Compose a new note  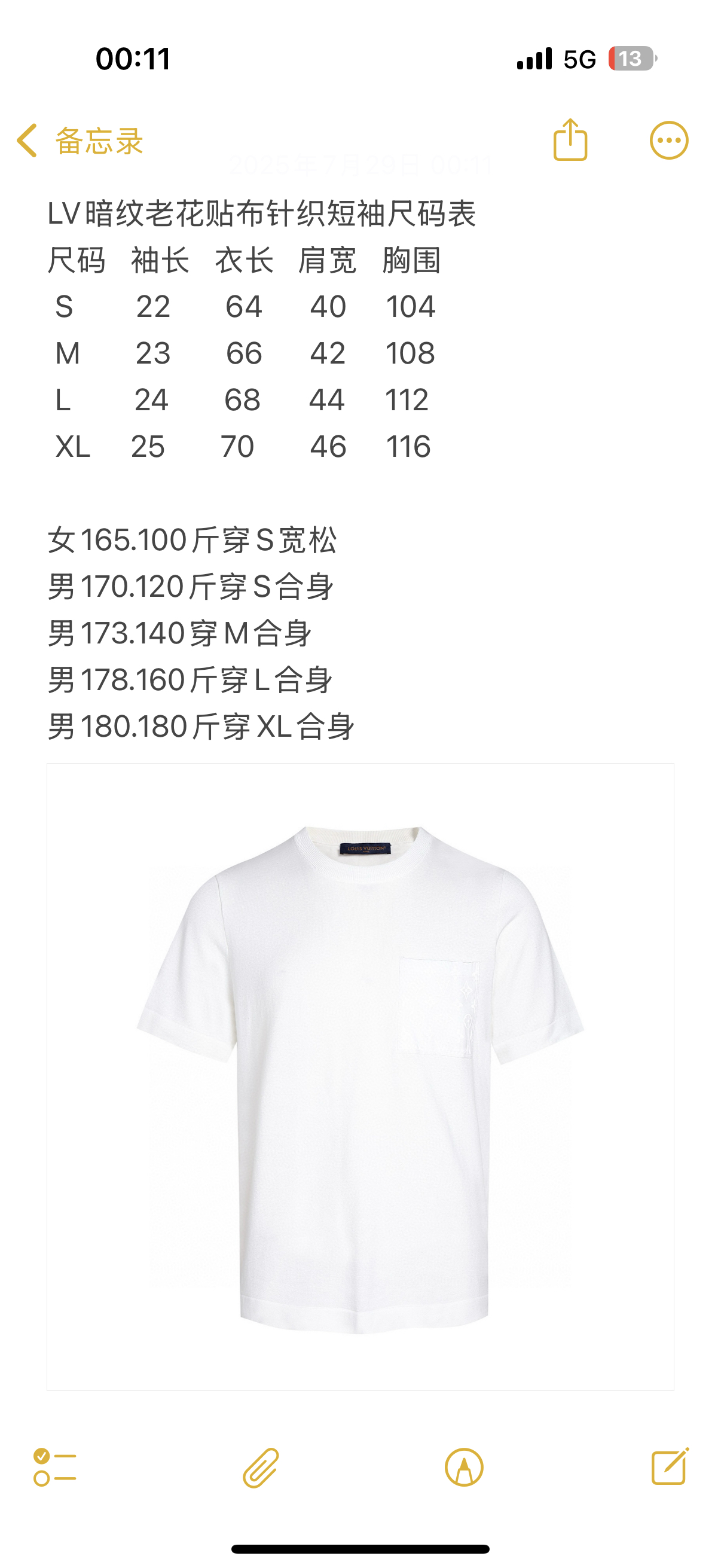(x=669, y=1467)
